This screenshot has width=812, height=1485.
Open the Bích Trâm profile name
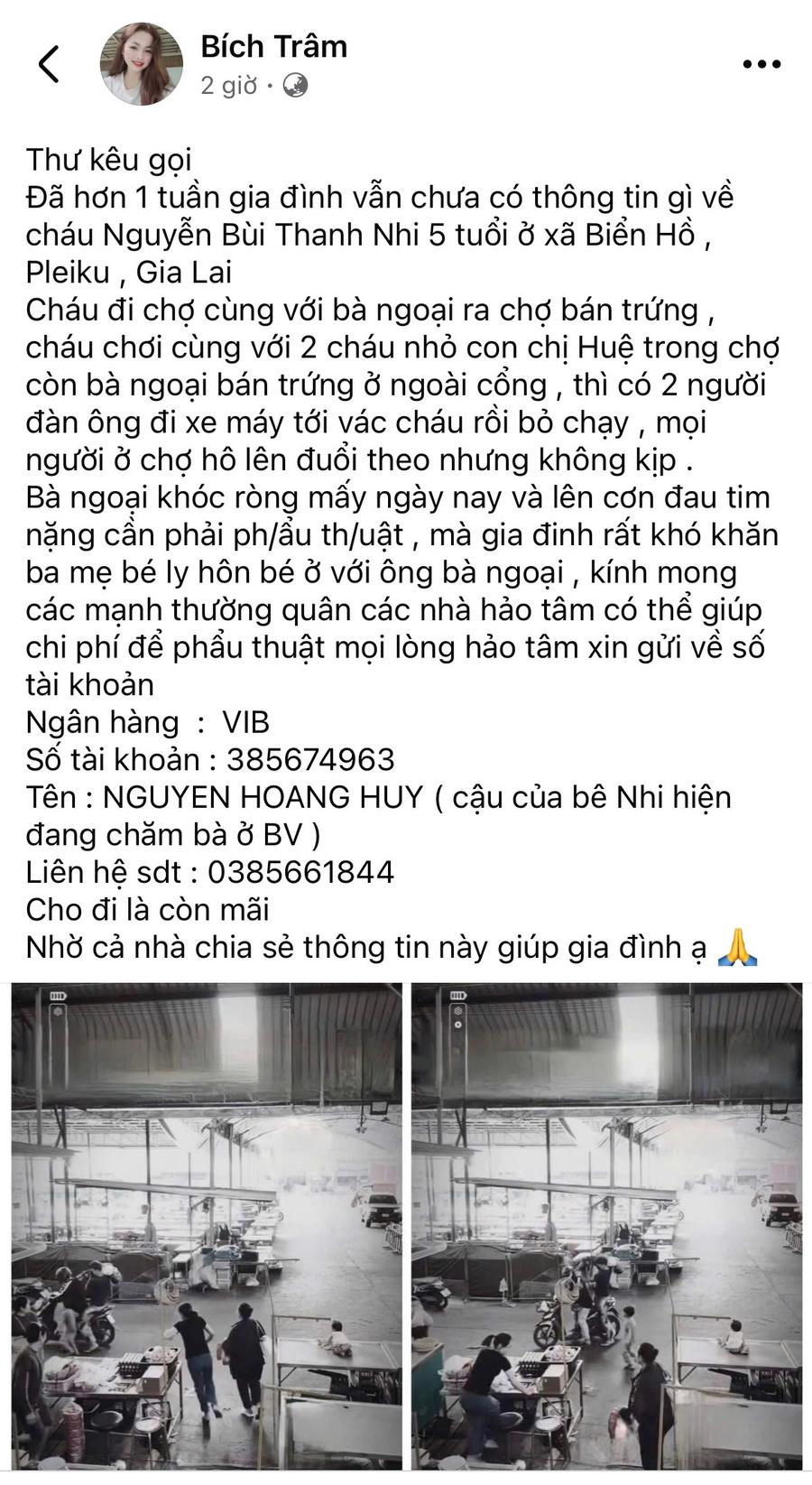point(273,46)
